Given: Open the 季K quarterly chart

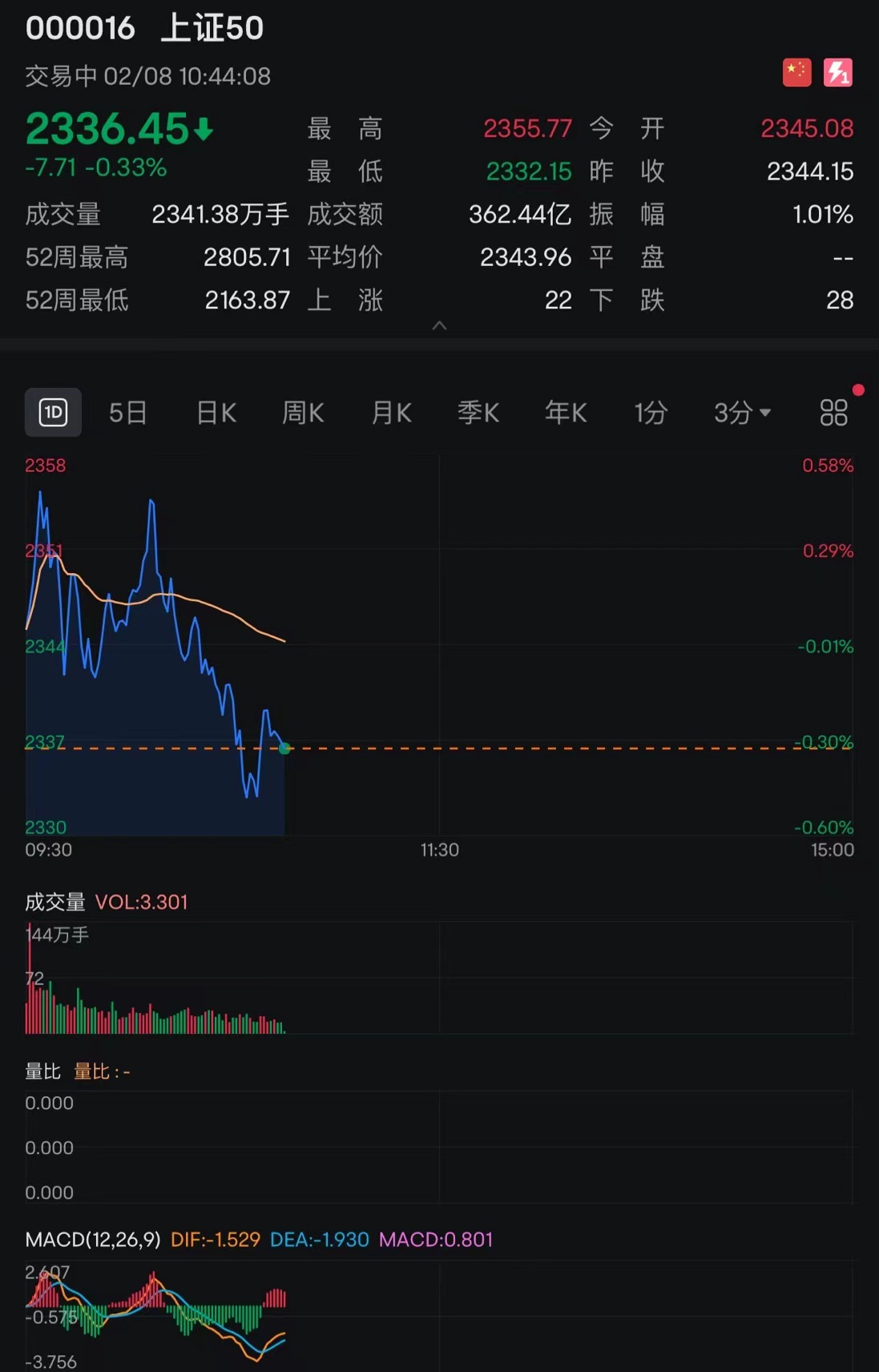Looking at the screenshot, I should tap(478, 412).
